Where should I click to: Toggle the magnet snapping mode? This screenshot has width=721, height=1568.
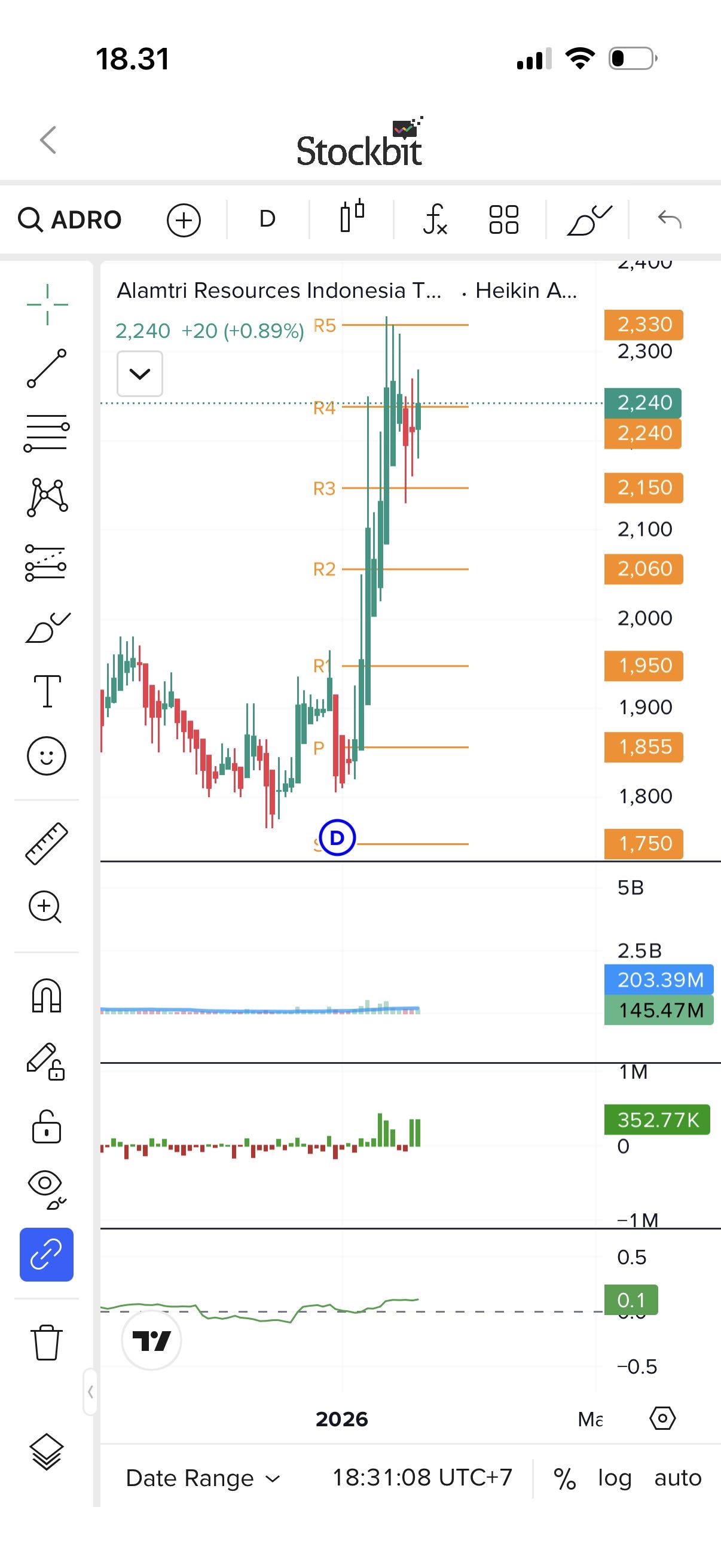[x=47, y=995]
